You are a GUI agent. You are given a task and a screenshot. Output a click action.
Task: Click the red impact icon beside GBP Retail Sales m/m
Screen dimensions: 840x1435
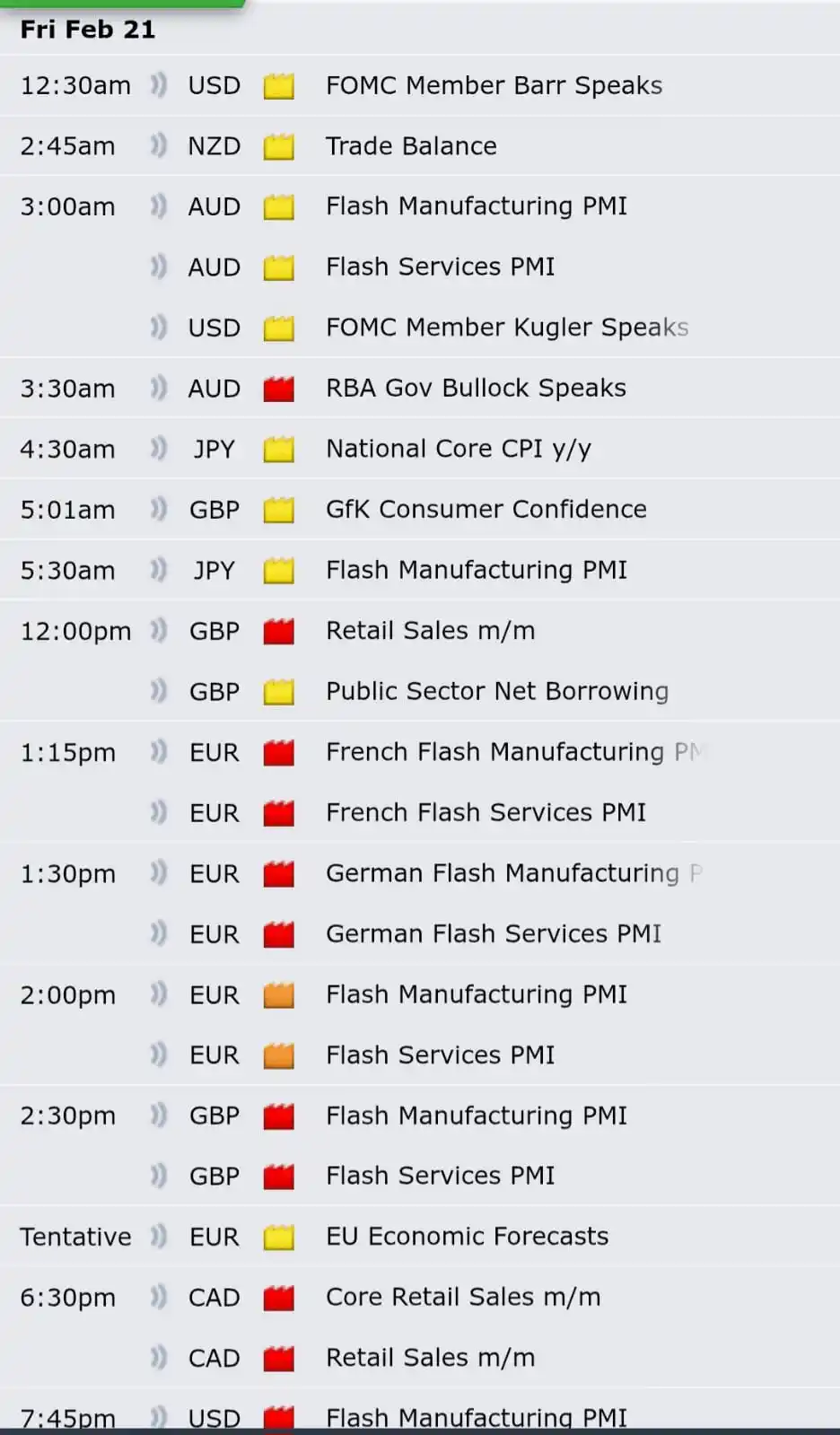[x=278, y=631]
